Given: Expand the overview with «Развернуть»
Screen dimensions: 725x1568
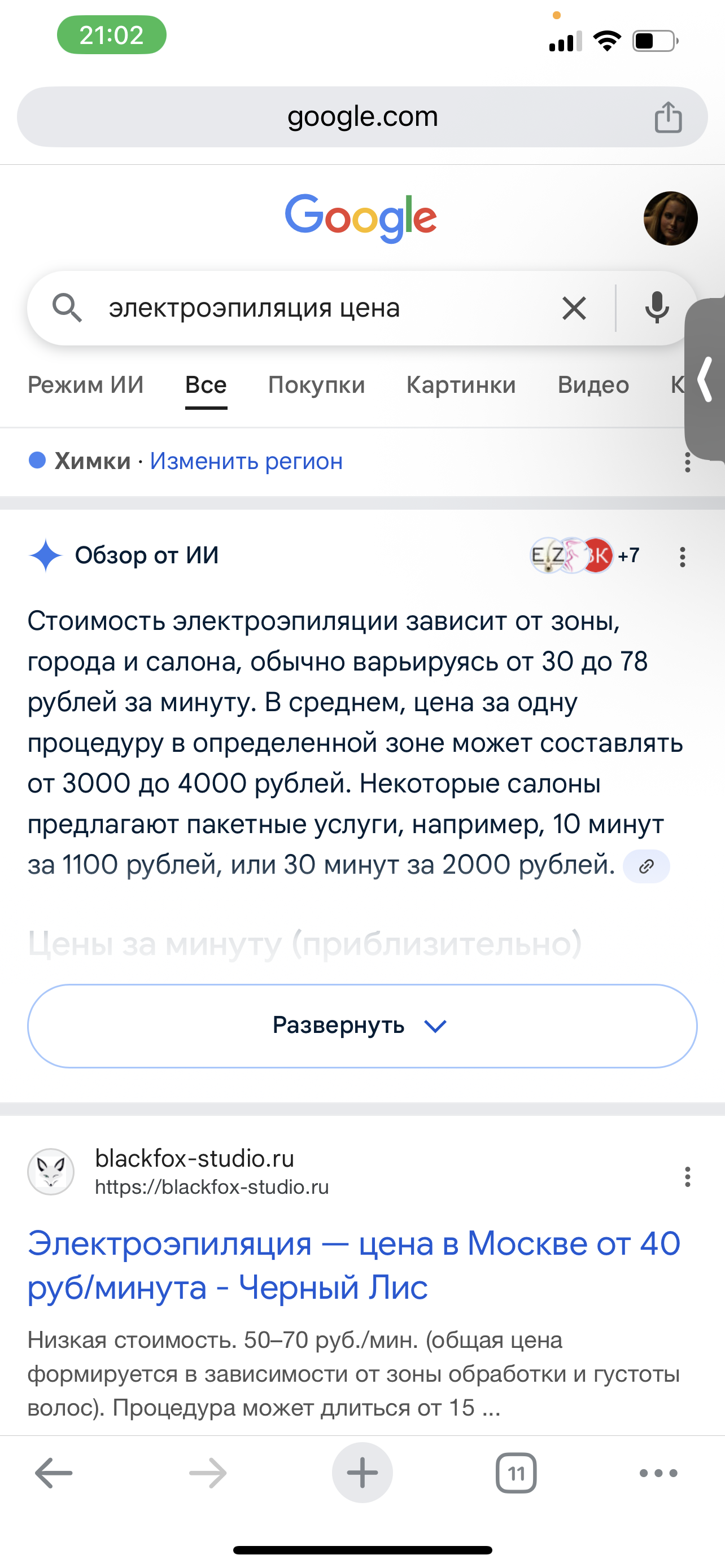Looking at the screenshot, I should point(361,1026).
